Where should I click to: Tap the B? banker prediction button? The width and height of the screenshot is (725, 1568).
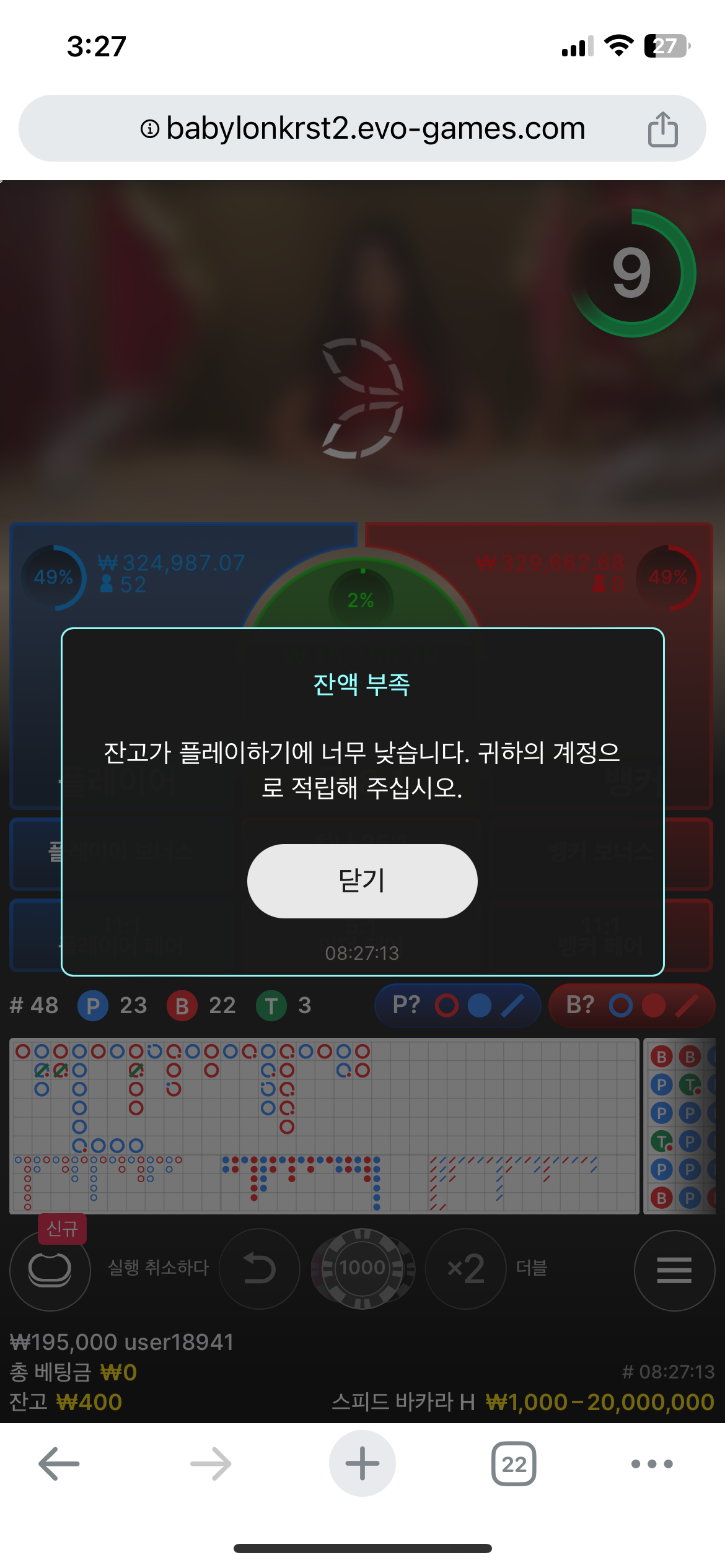coord(631,1006)
